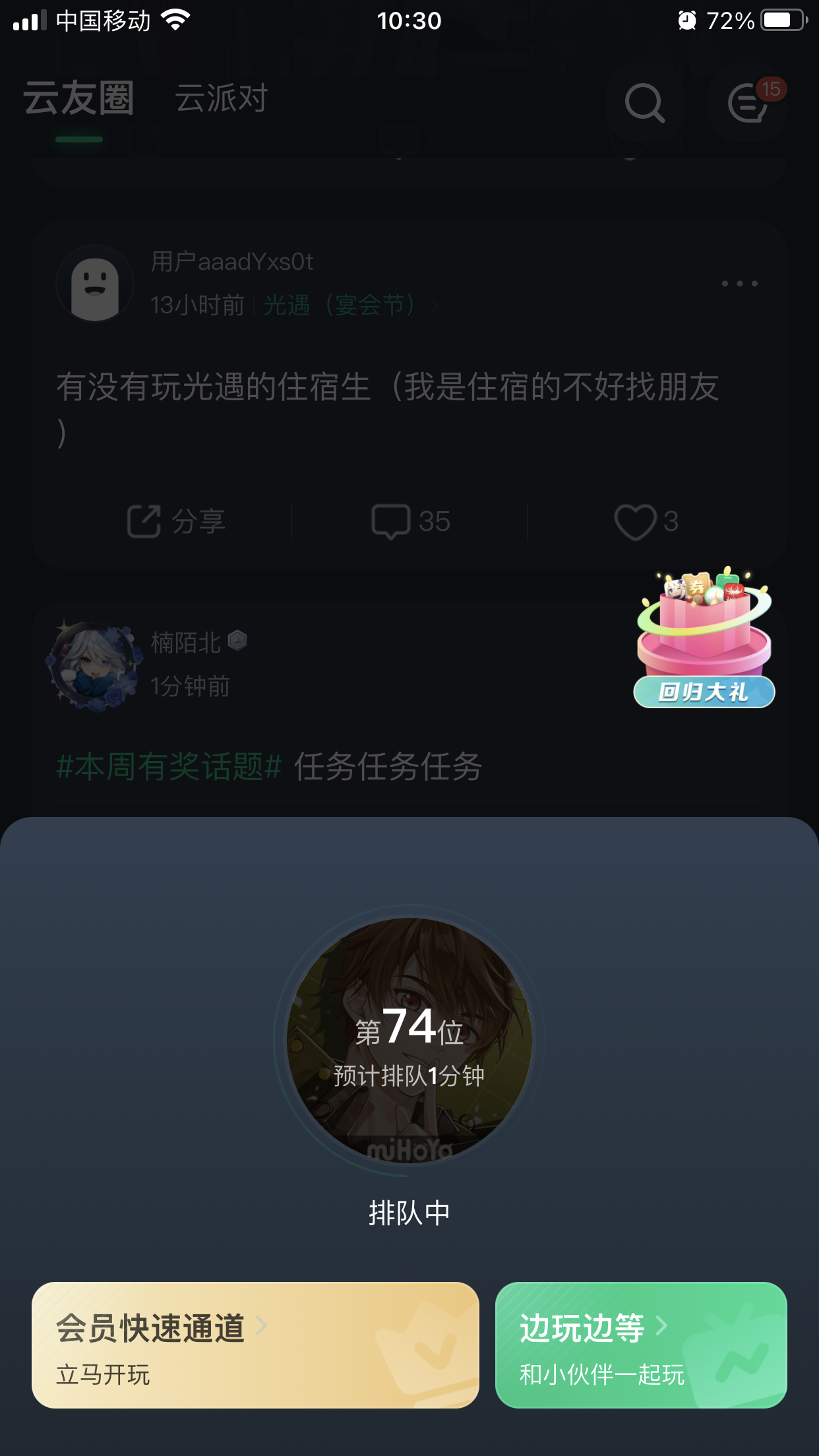Select 边玩边等 to play while waiting

(640, 1345)
